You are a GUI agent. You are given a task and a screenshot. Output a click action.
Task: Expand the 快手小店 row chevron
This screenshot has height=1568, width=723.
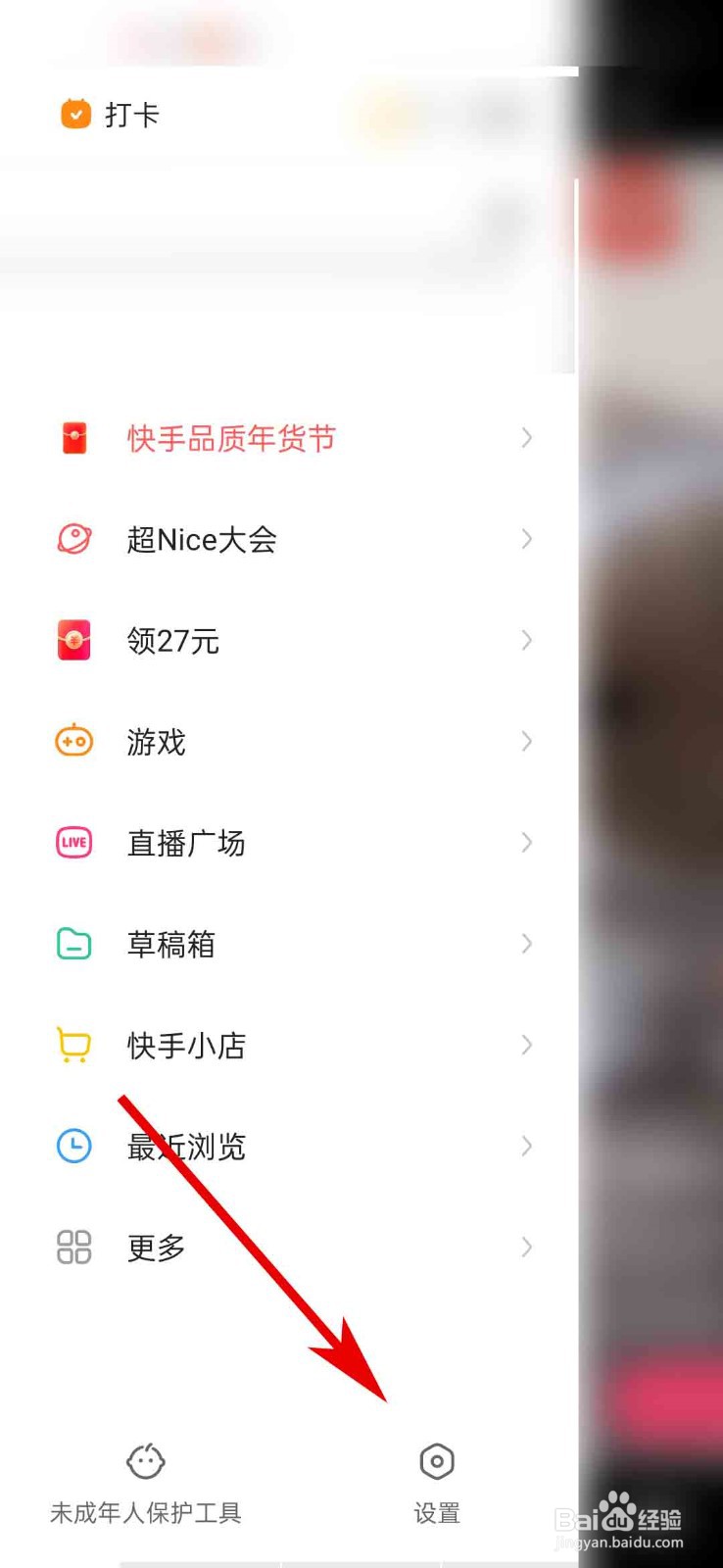click(x=527, y=1045)
